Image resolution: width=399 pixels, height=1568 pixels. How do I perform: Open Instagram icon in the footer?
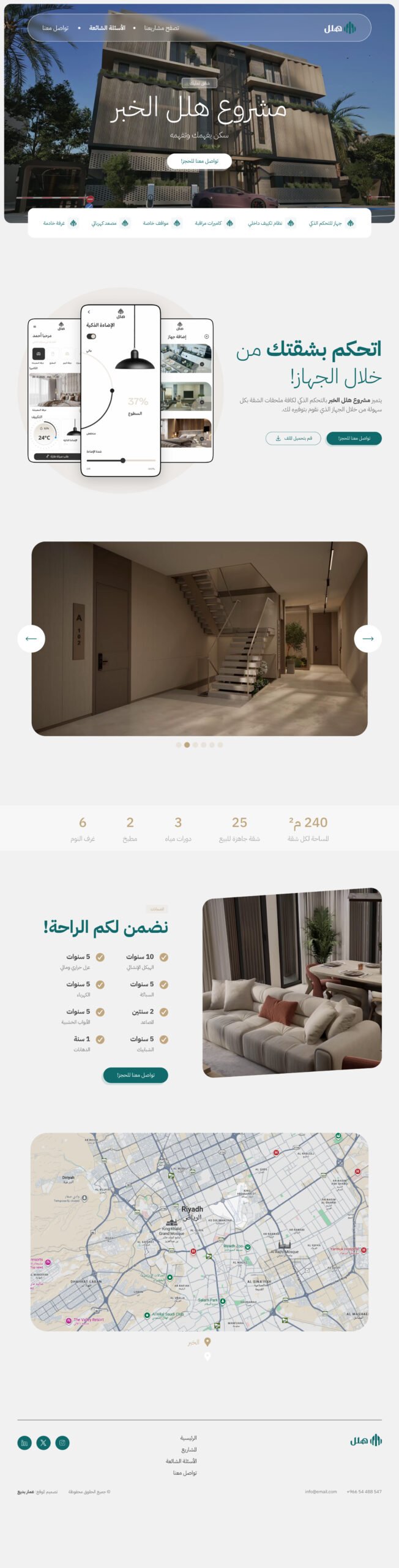[x=62, y=1442]
